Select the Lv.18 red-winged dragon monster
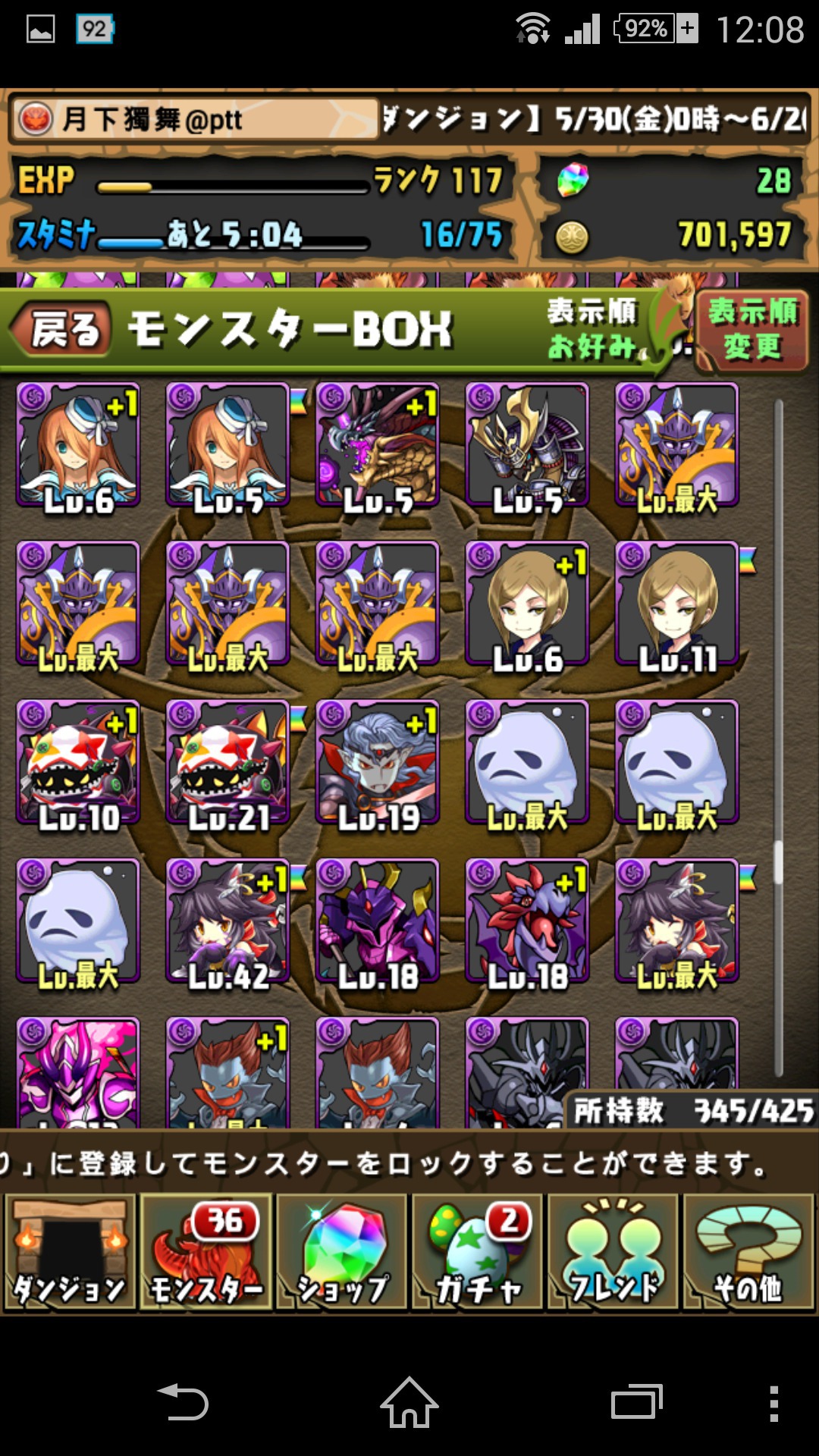This screenshot has height=1456, width=819. [527, 921]
